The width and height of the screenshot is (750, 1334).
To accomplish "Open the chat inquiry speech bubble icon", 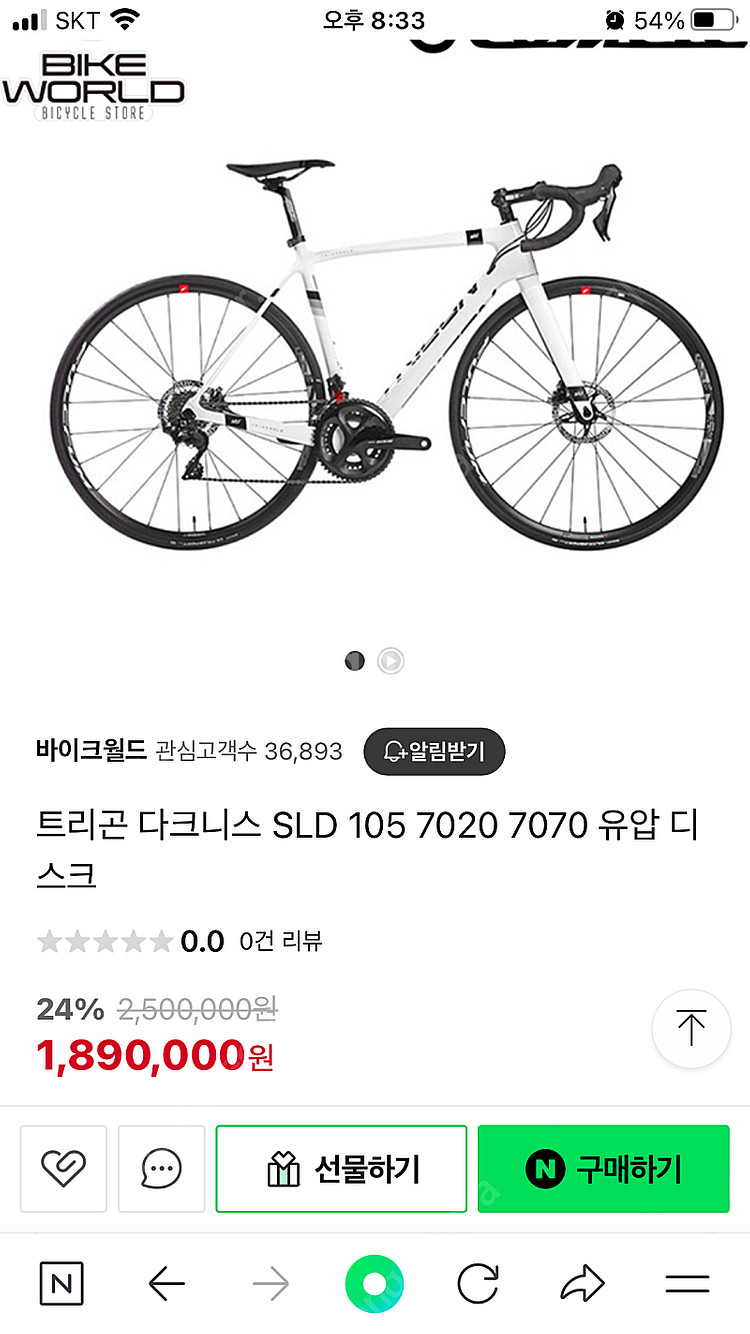I will [162, 1167].
